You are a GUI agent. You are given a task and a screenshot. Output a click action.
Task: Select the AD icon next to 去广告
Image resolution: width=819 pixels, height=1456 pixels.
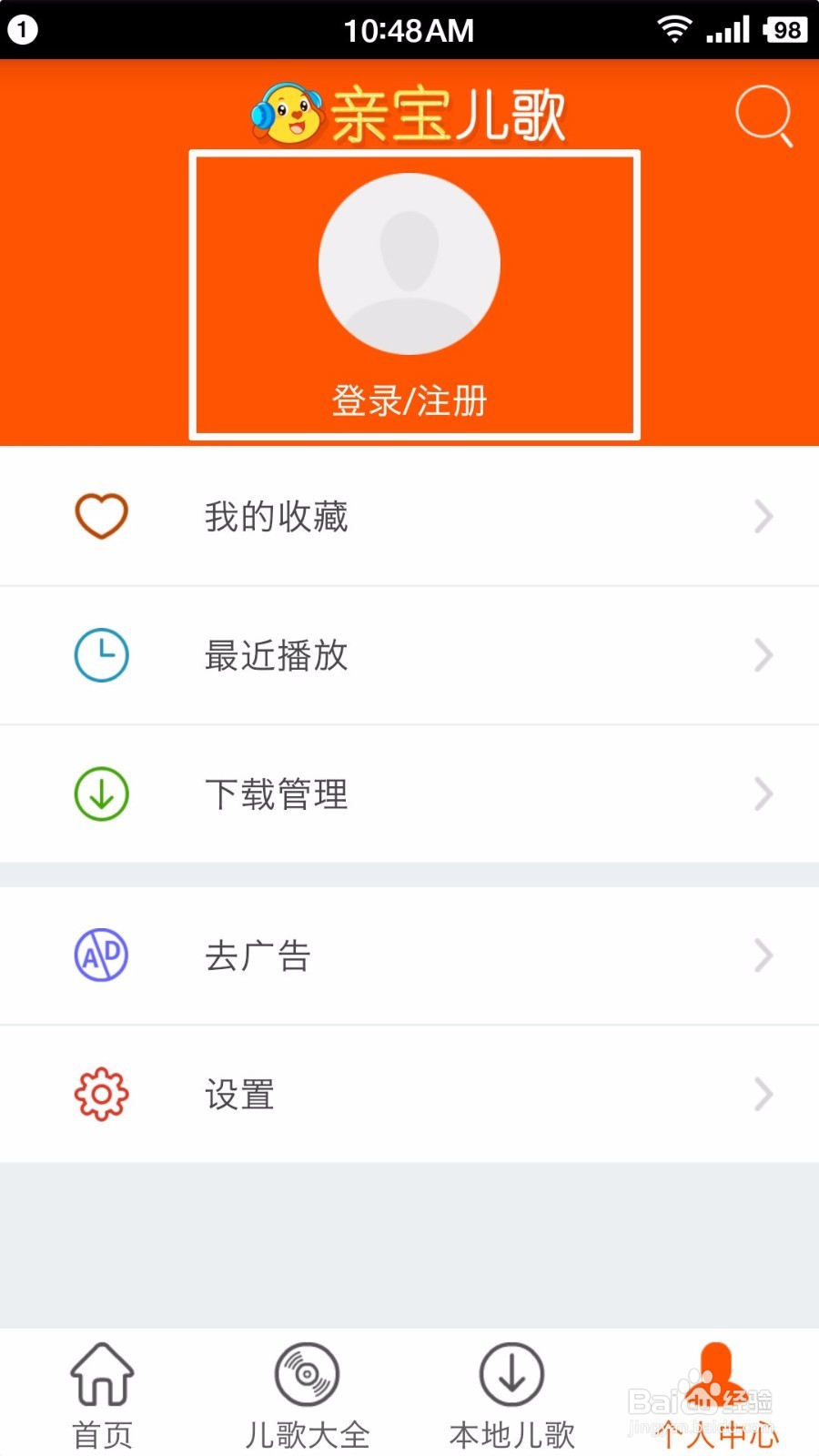point(101,955)
